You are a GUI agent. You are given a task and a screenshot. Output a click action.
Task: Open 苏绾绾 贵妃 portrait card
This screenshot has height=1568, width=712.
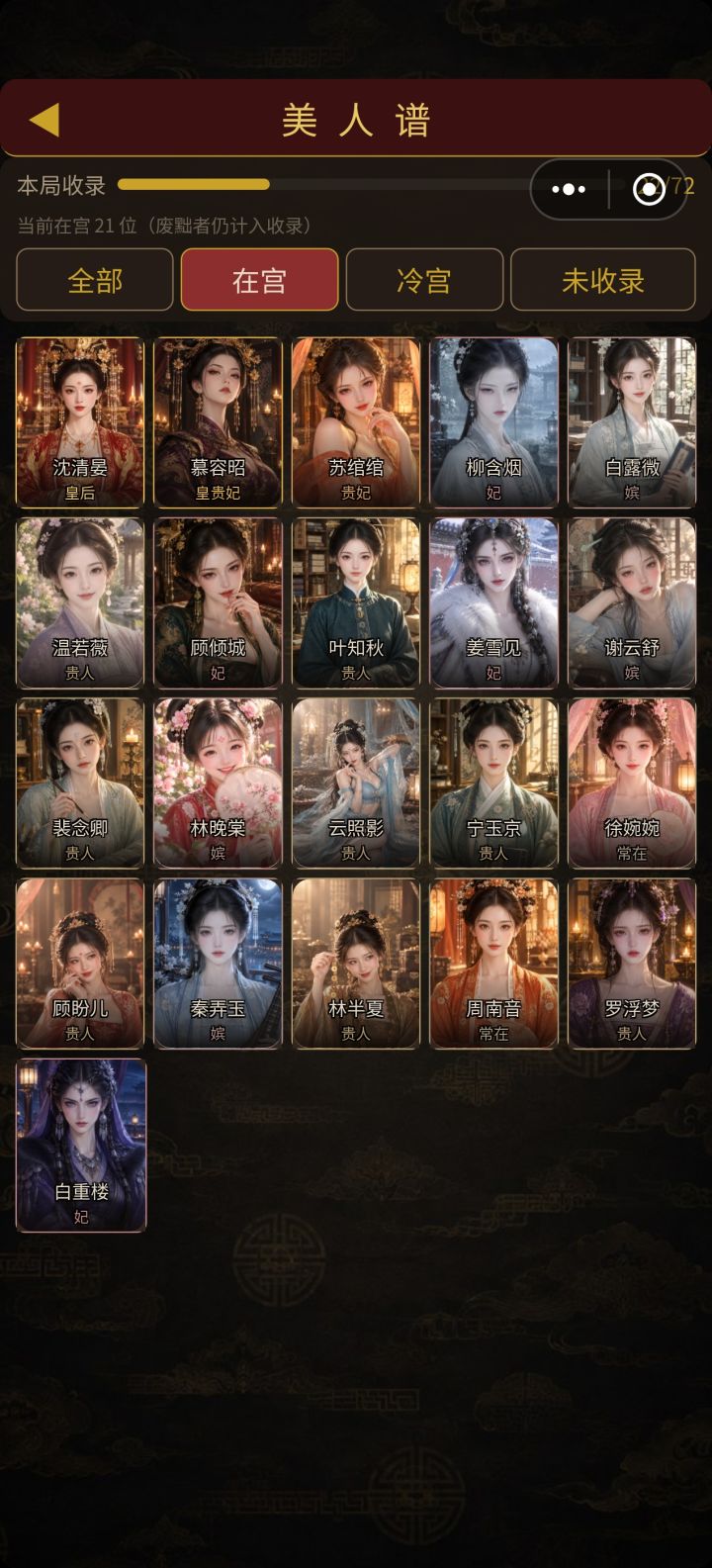pyautogui.click(x=356, y=422)
